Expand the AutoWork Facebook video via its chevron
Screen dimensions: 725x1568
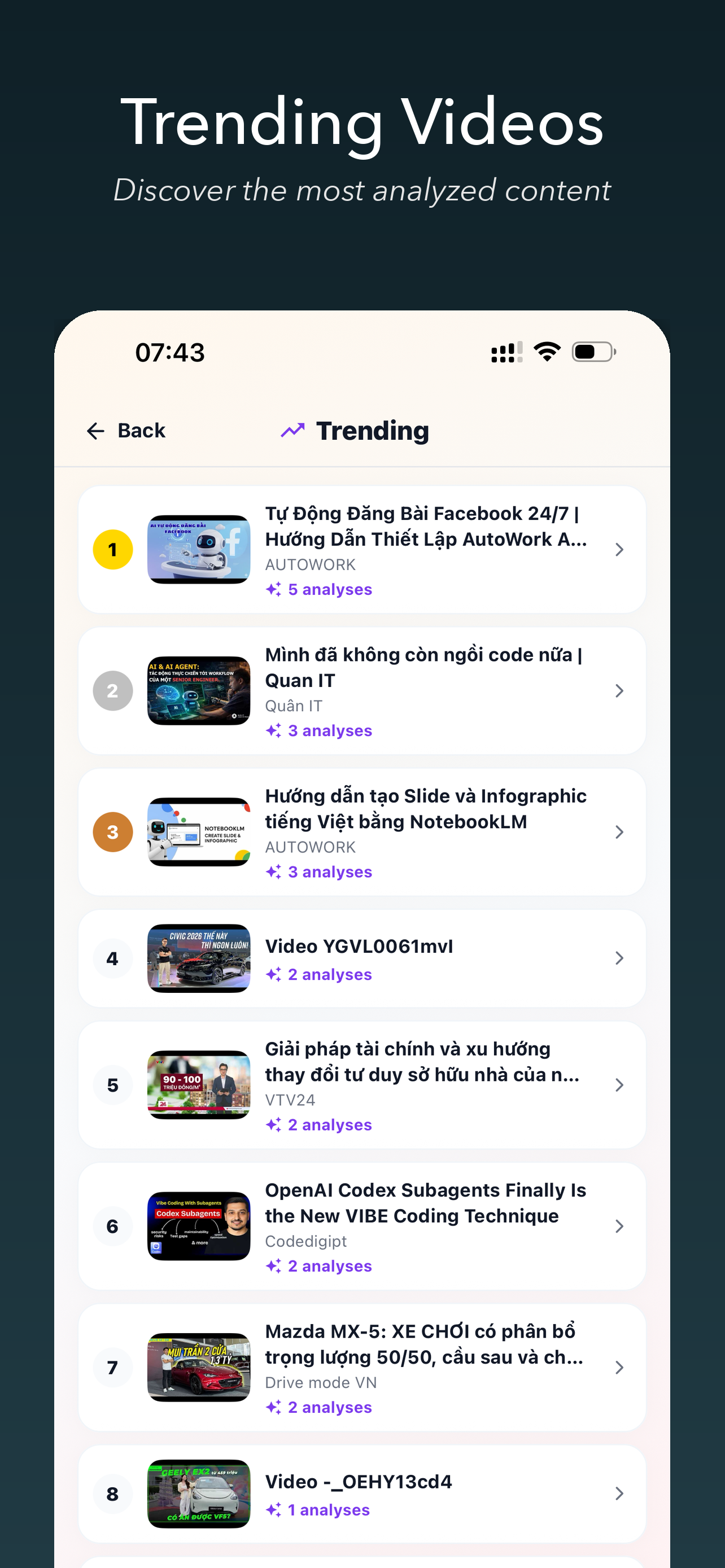pyautogui.click(x=619, y=549)
